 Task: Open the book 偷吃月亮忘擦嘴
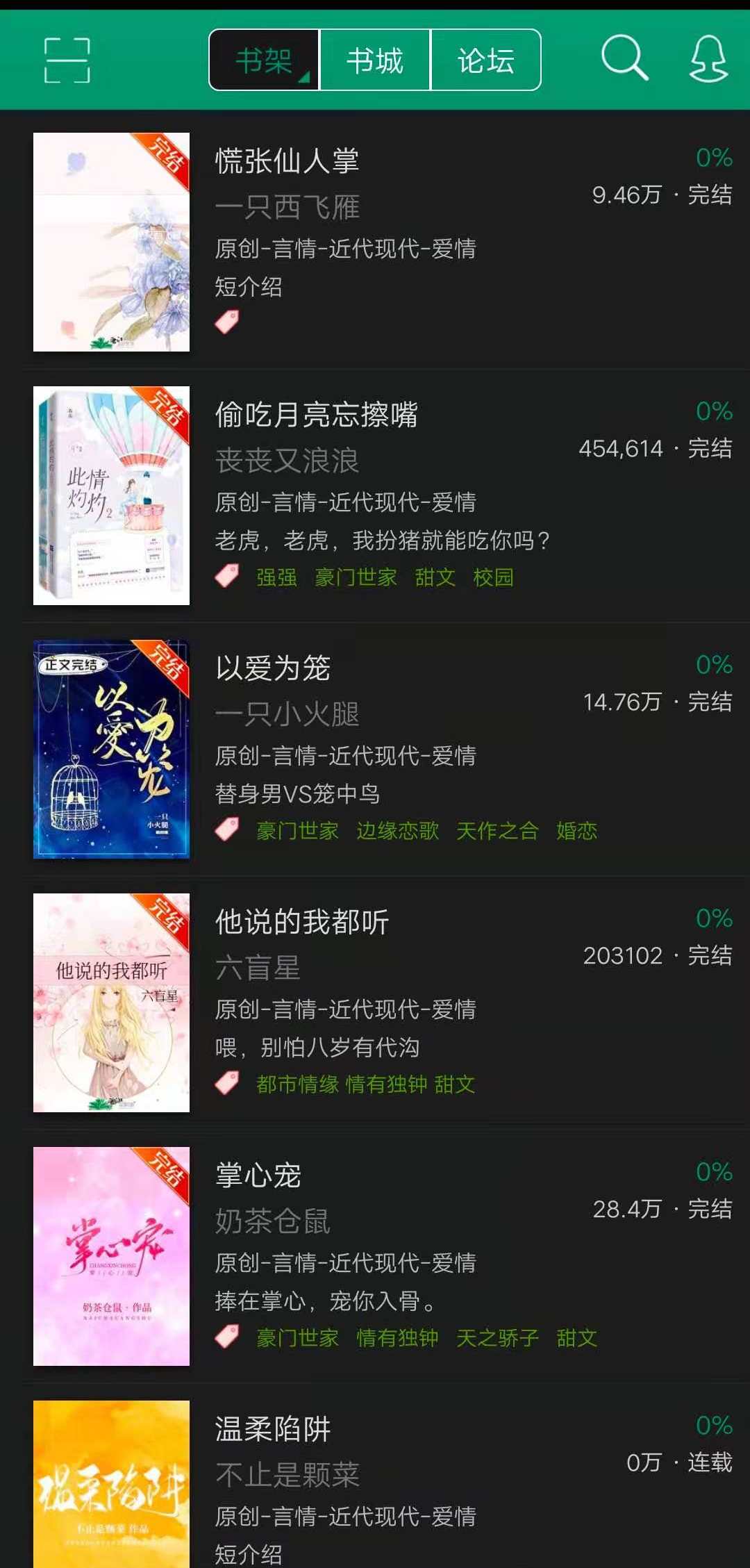(x=316, y=415)
